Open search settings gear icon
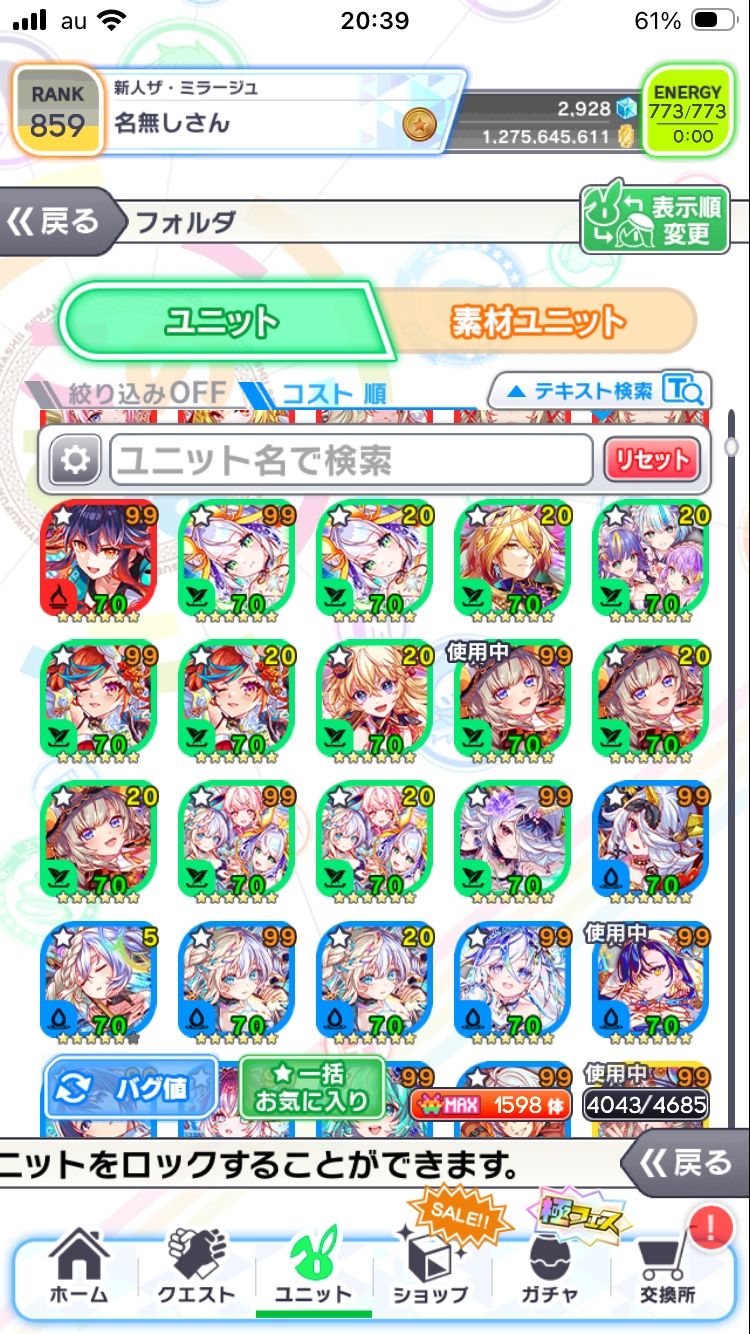 pos(75,461)
